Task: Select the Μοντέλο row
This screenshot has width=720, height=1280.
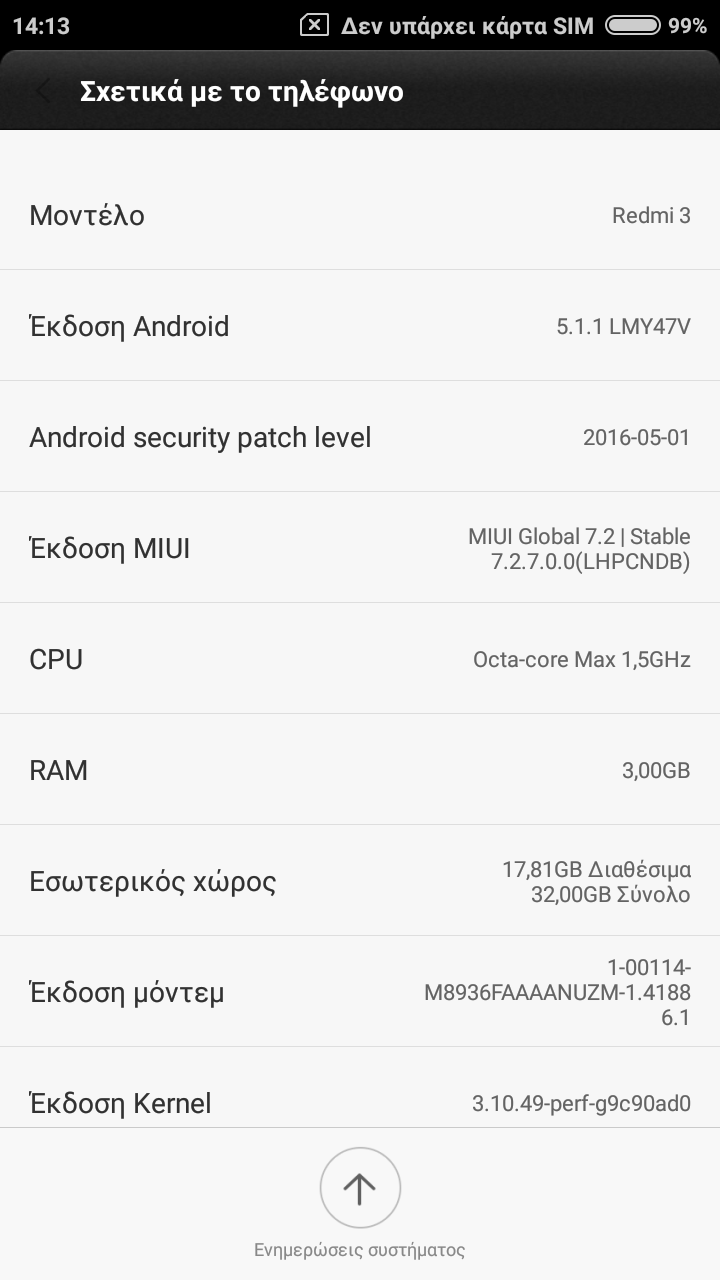Action: (360, 215)
